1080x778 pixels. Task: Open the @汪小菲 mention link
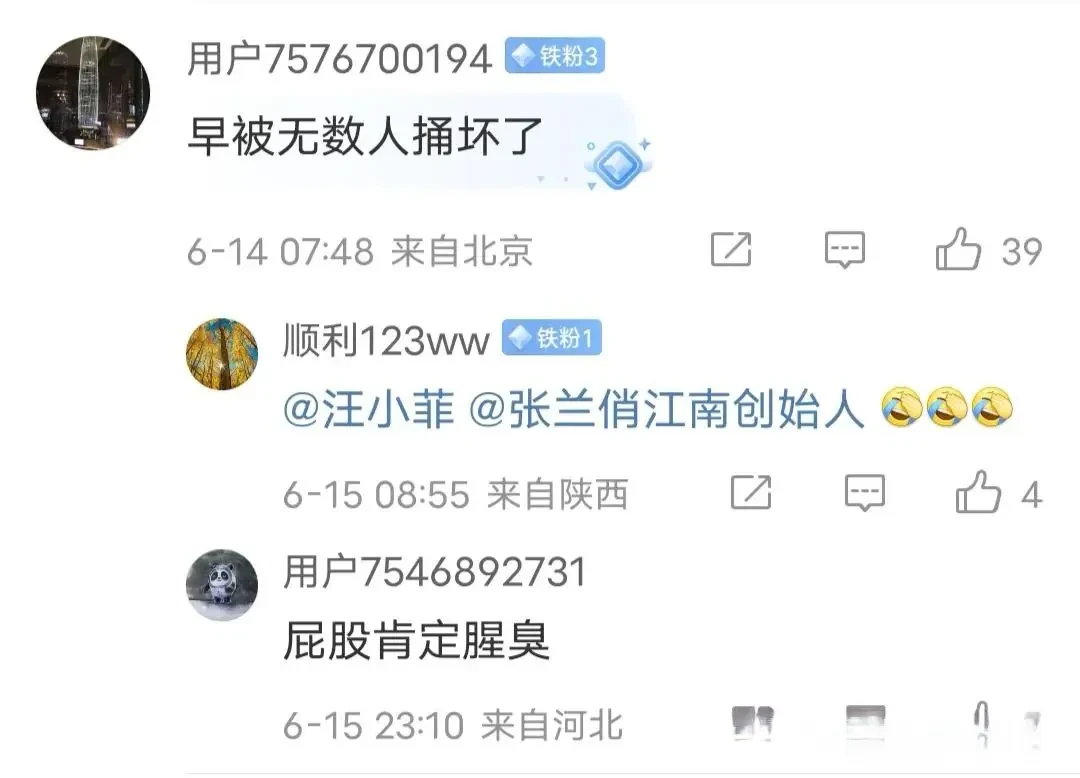click(x=368, y=410)
